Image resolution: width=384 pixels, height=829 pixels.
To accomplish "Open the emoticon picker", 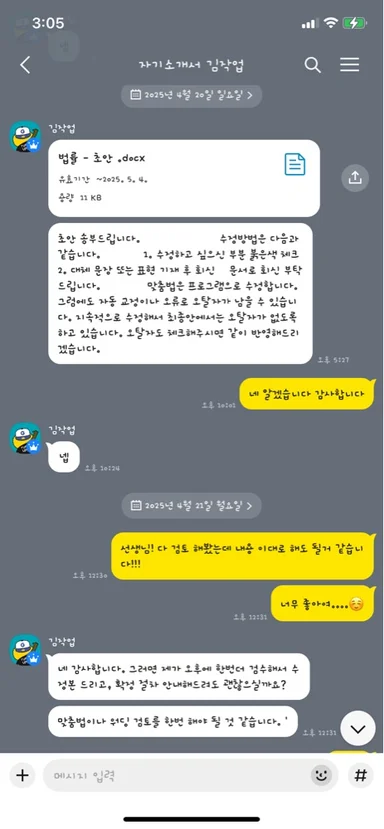I will point(320,776).
